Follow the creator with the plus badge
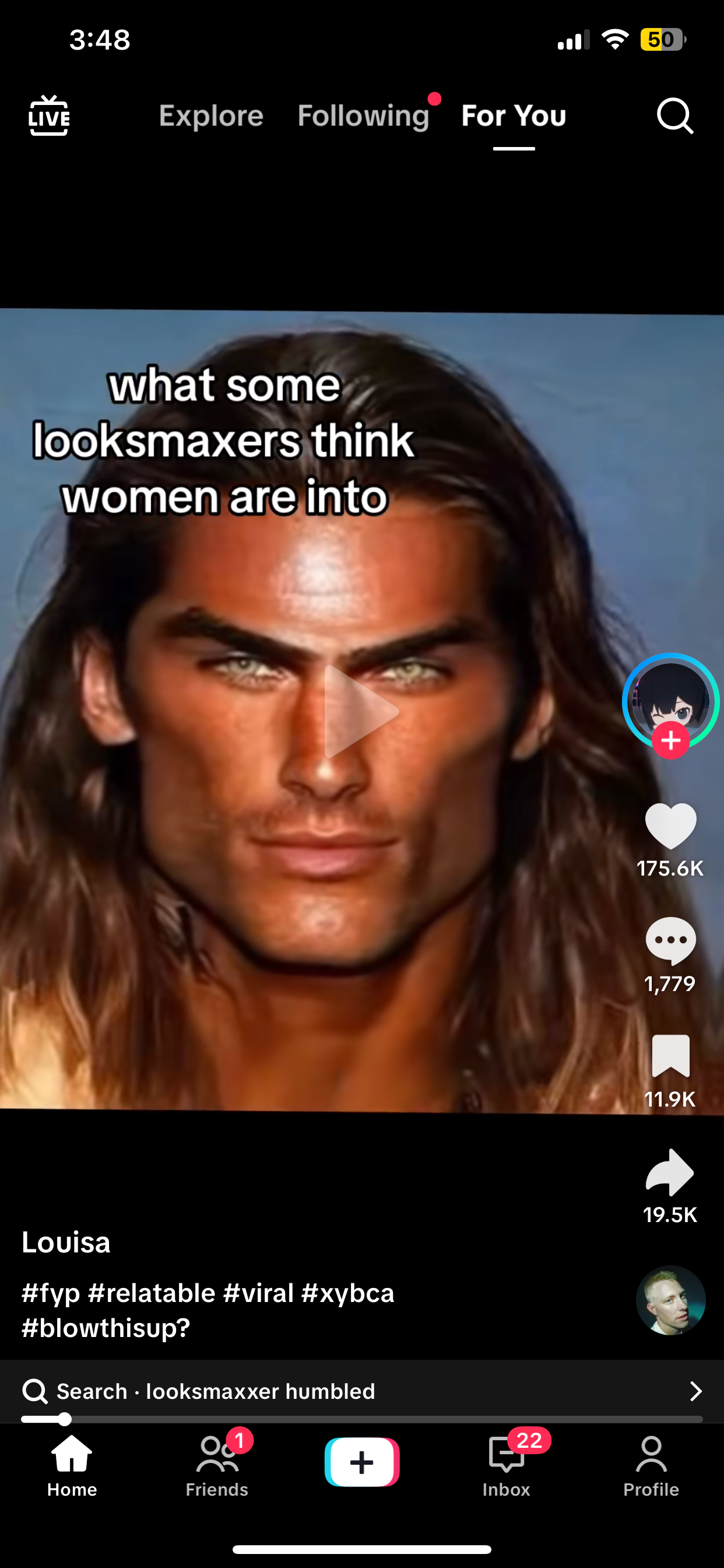724x1568 pixels. click(670, 740)
